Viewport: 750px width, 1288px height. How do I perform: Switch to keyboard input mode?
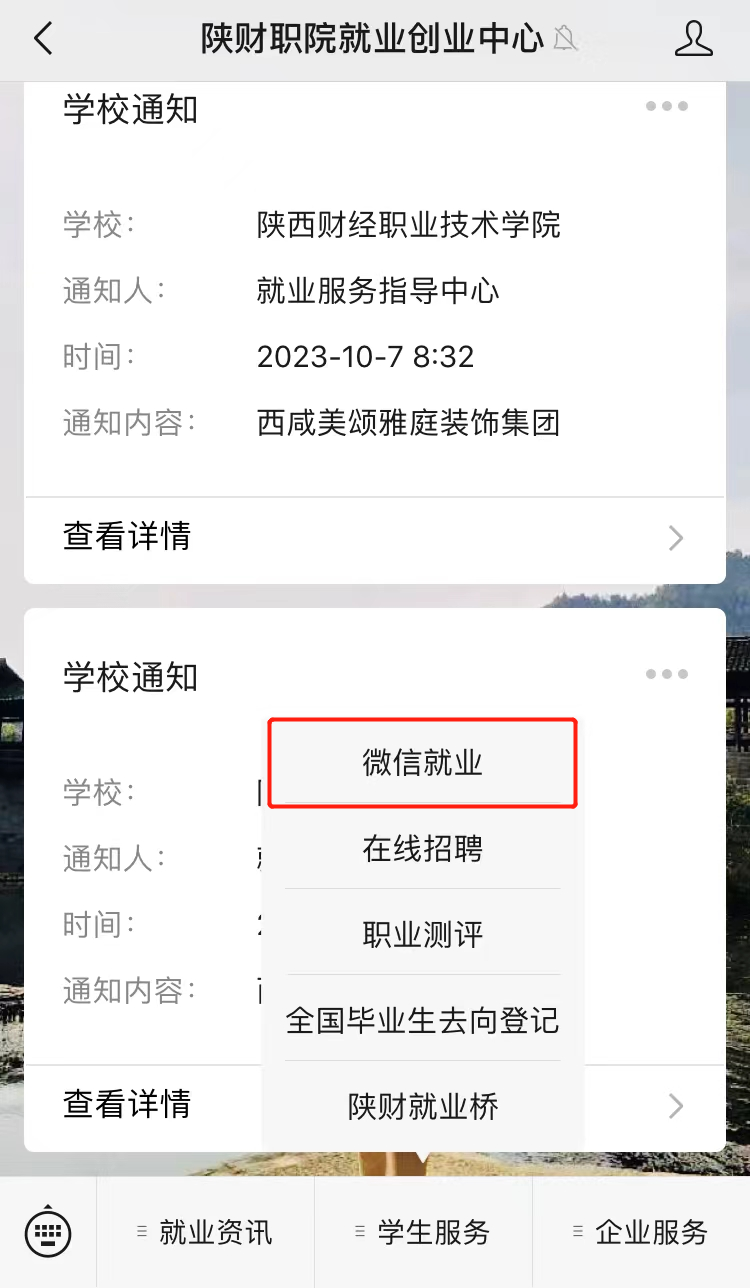[47, 1232]
